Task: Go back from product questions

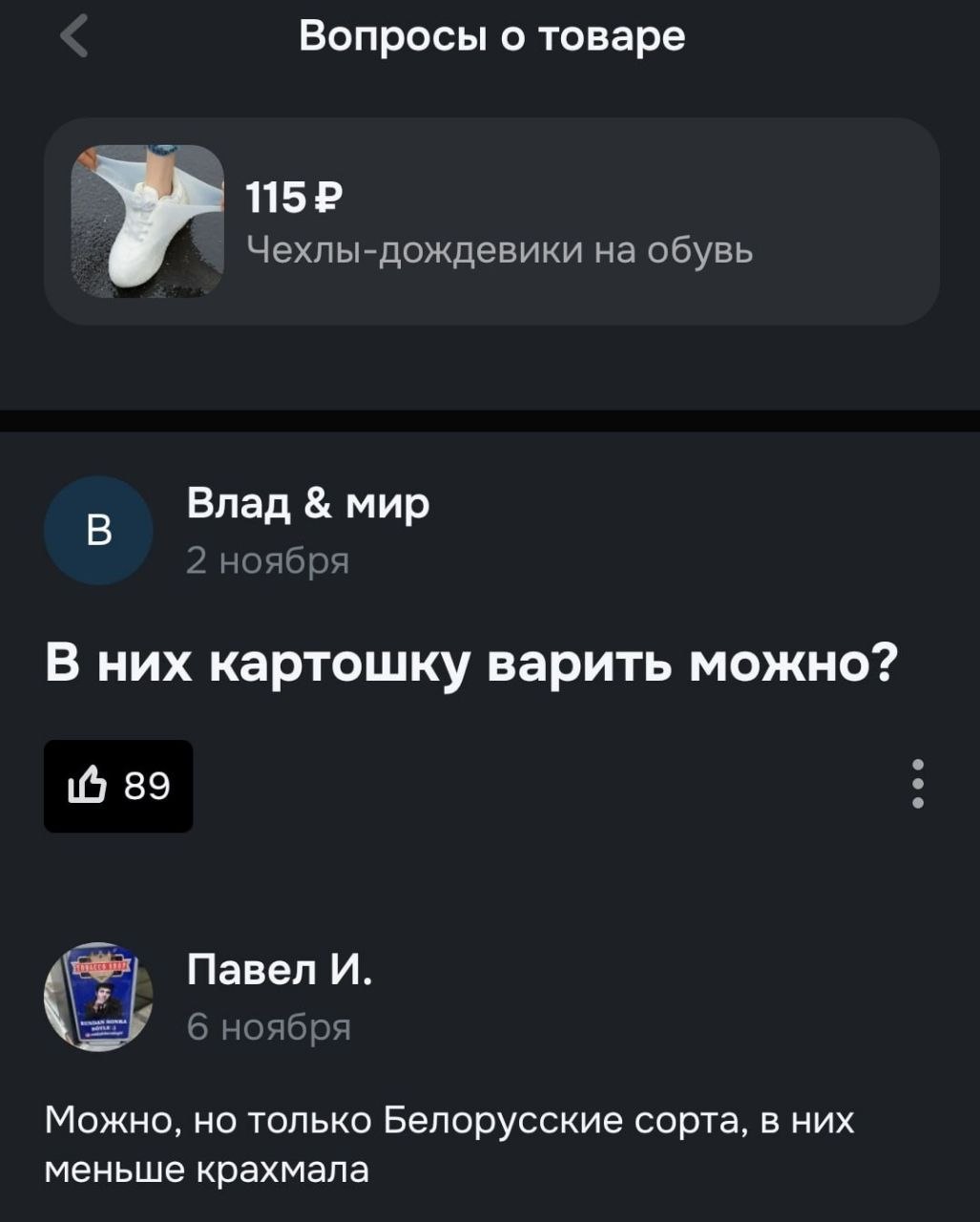Action: (74, 38)
